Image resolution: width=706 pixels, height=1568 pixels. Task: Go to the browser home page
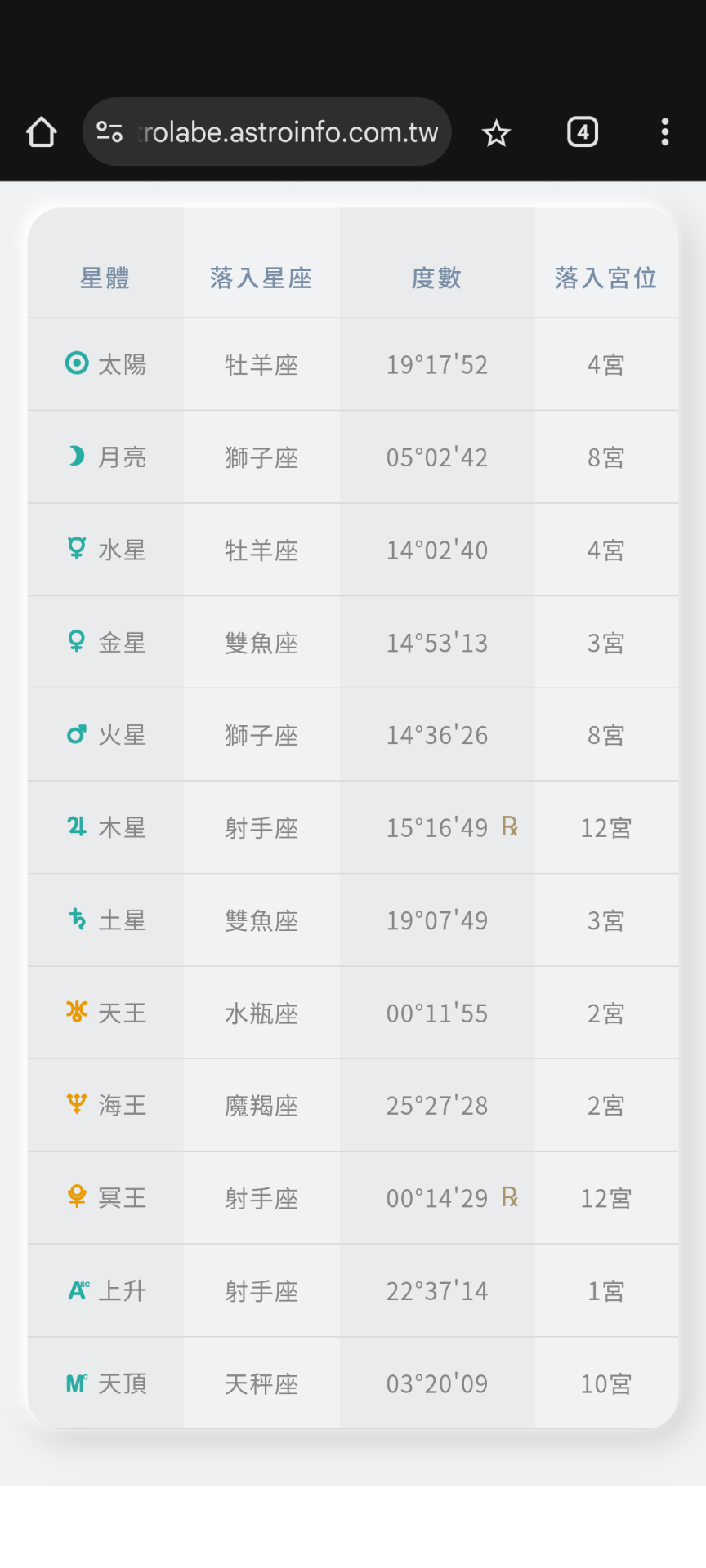41,132
